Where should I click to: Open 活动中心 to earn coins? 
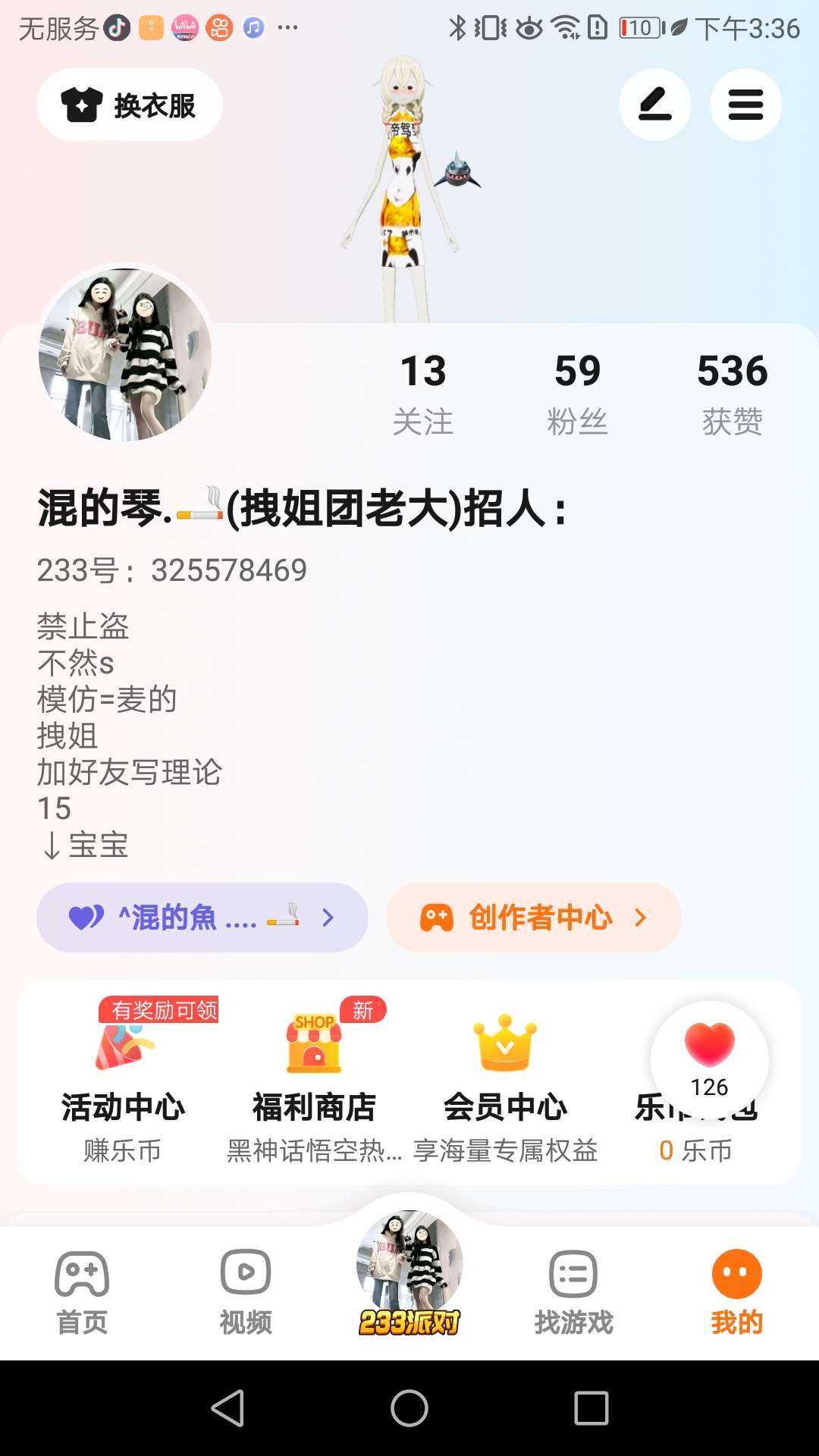[123, 1083]
